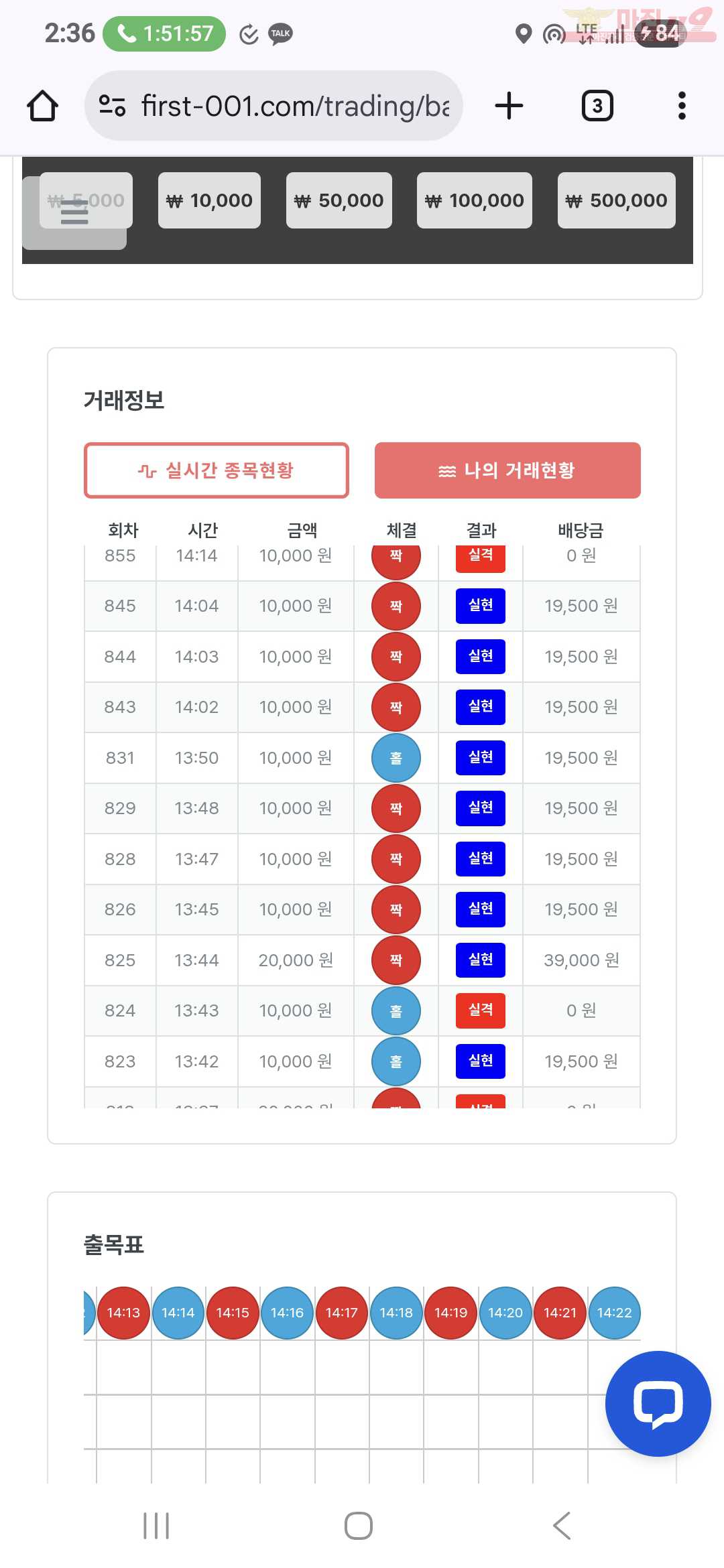Open a new browser tab
Screen dimensions: 724x1568
[x=509, y=106]
